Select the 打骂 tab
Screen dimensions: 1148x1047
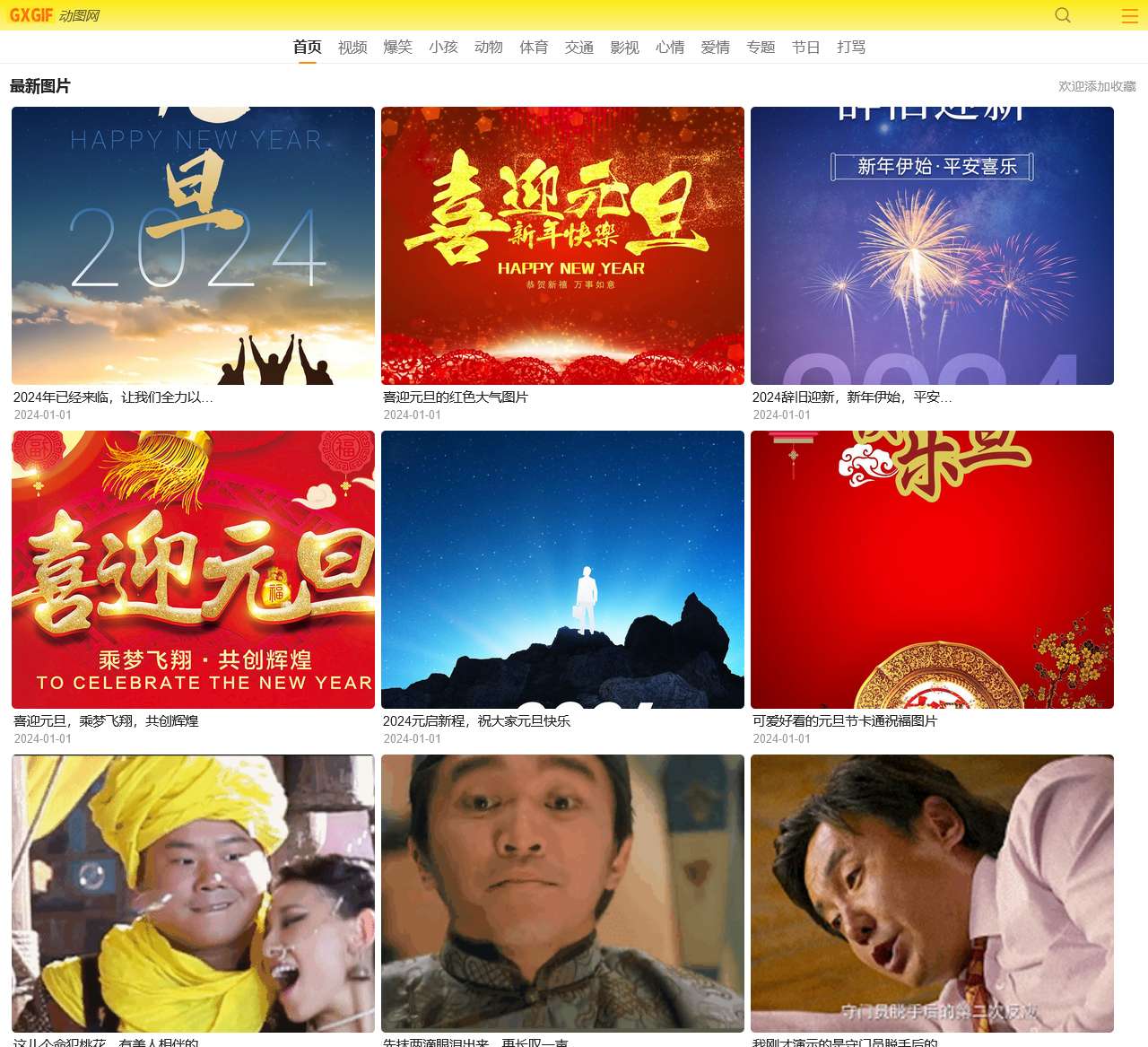pyautogui.click(x=851, y=48)
